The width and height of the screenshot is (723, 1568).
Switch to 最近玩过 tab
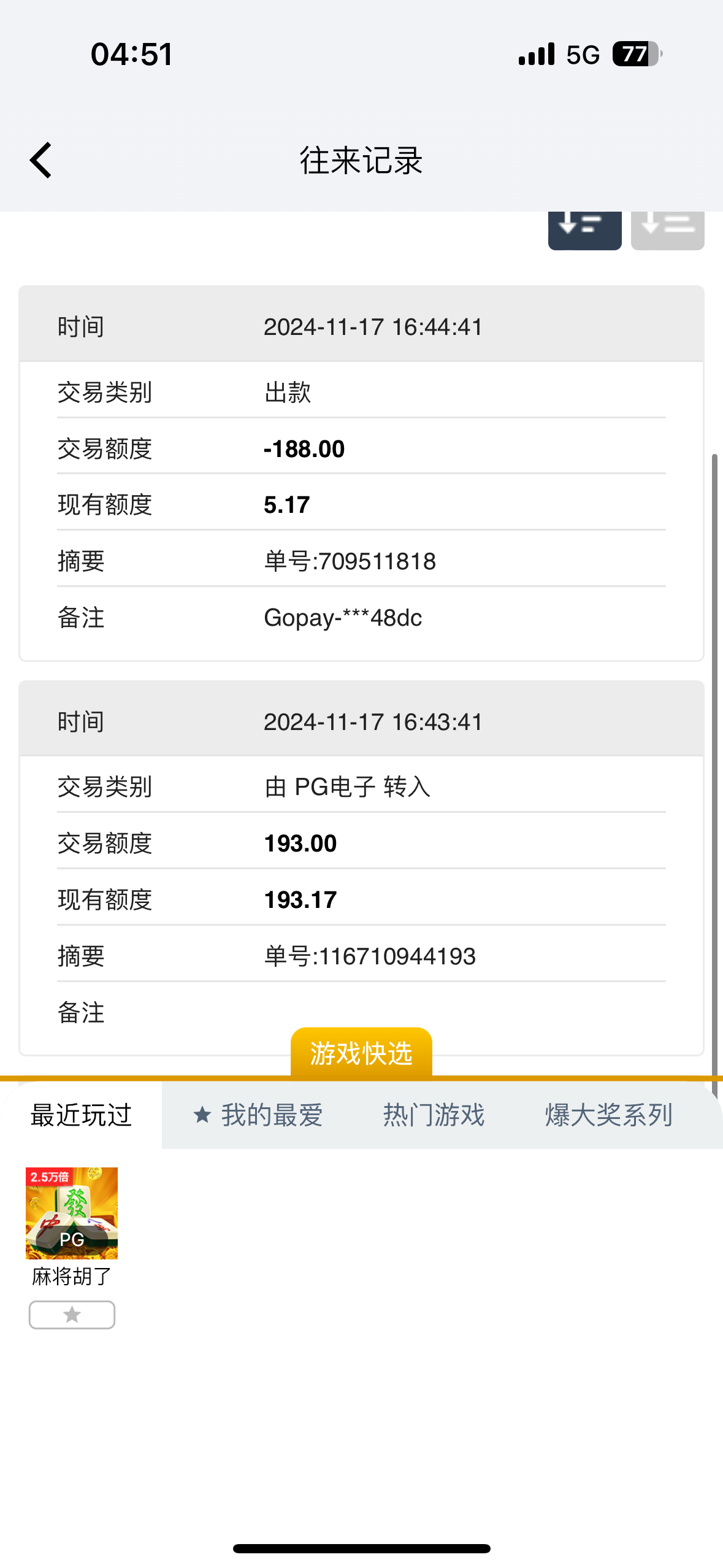pos(81,1115)
